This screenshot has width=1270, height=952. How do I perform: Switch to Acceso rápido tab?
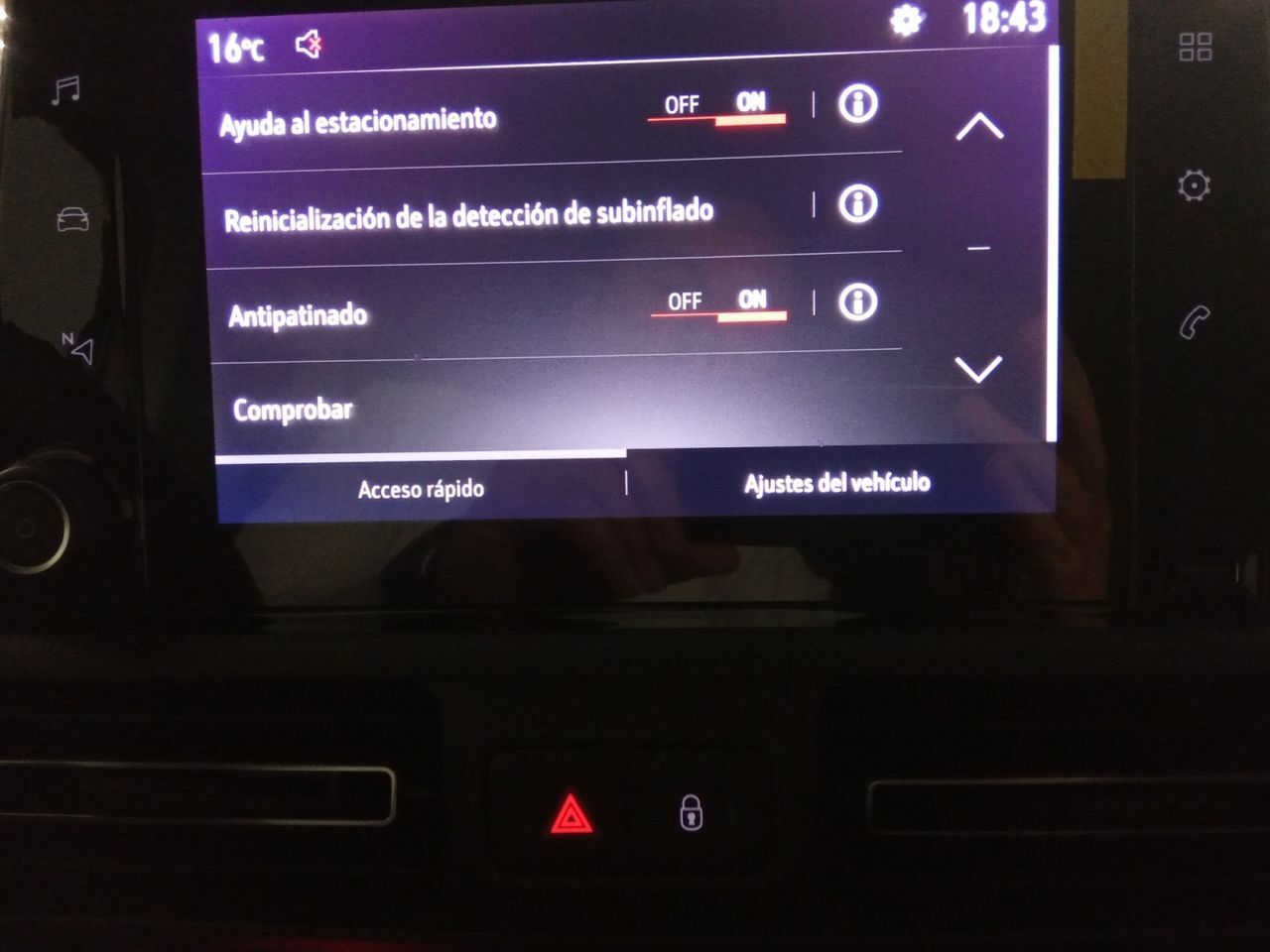pyautogui.click(x=421, y=488)
